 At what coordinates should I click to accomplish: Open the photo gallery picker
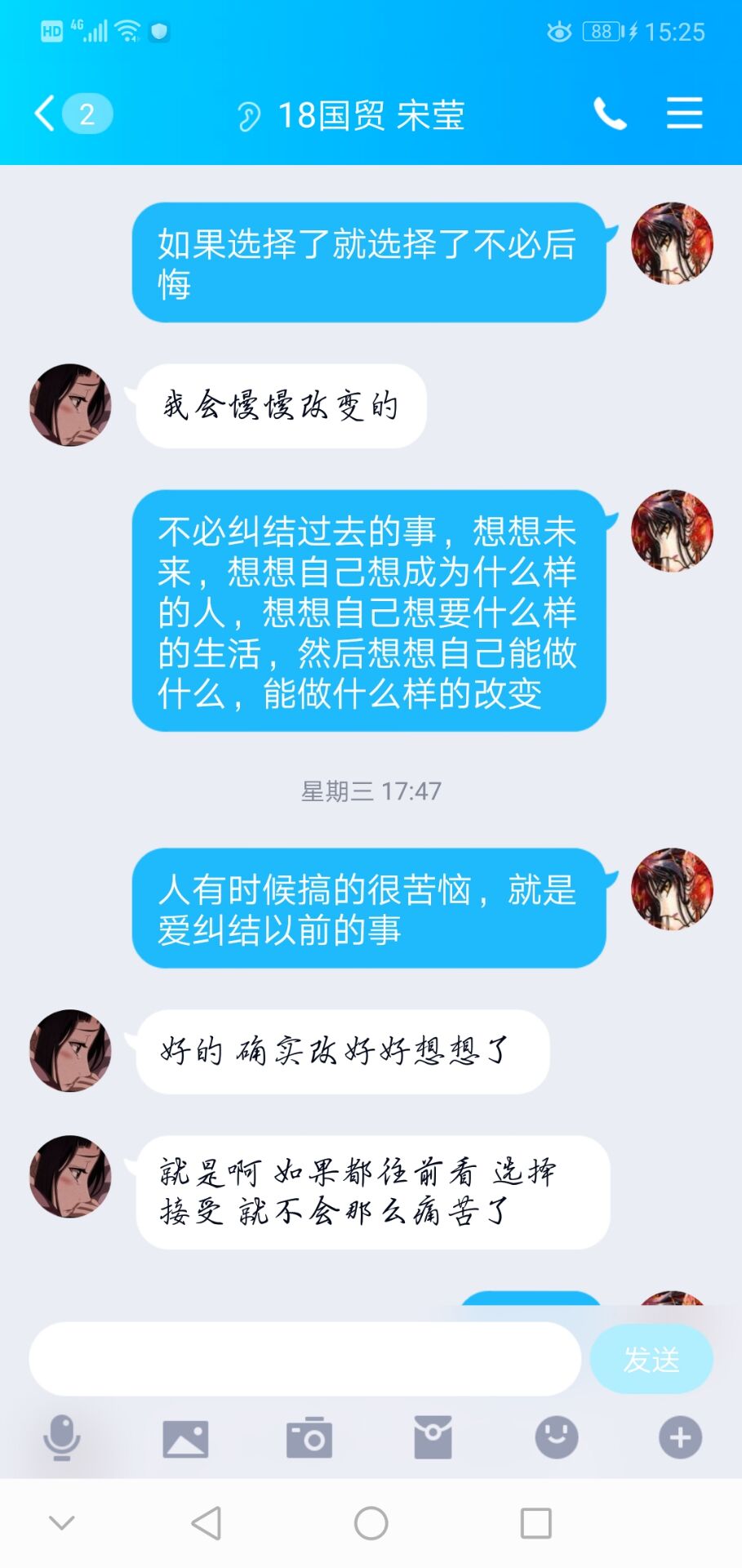(x=185, y=1438)
